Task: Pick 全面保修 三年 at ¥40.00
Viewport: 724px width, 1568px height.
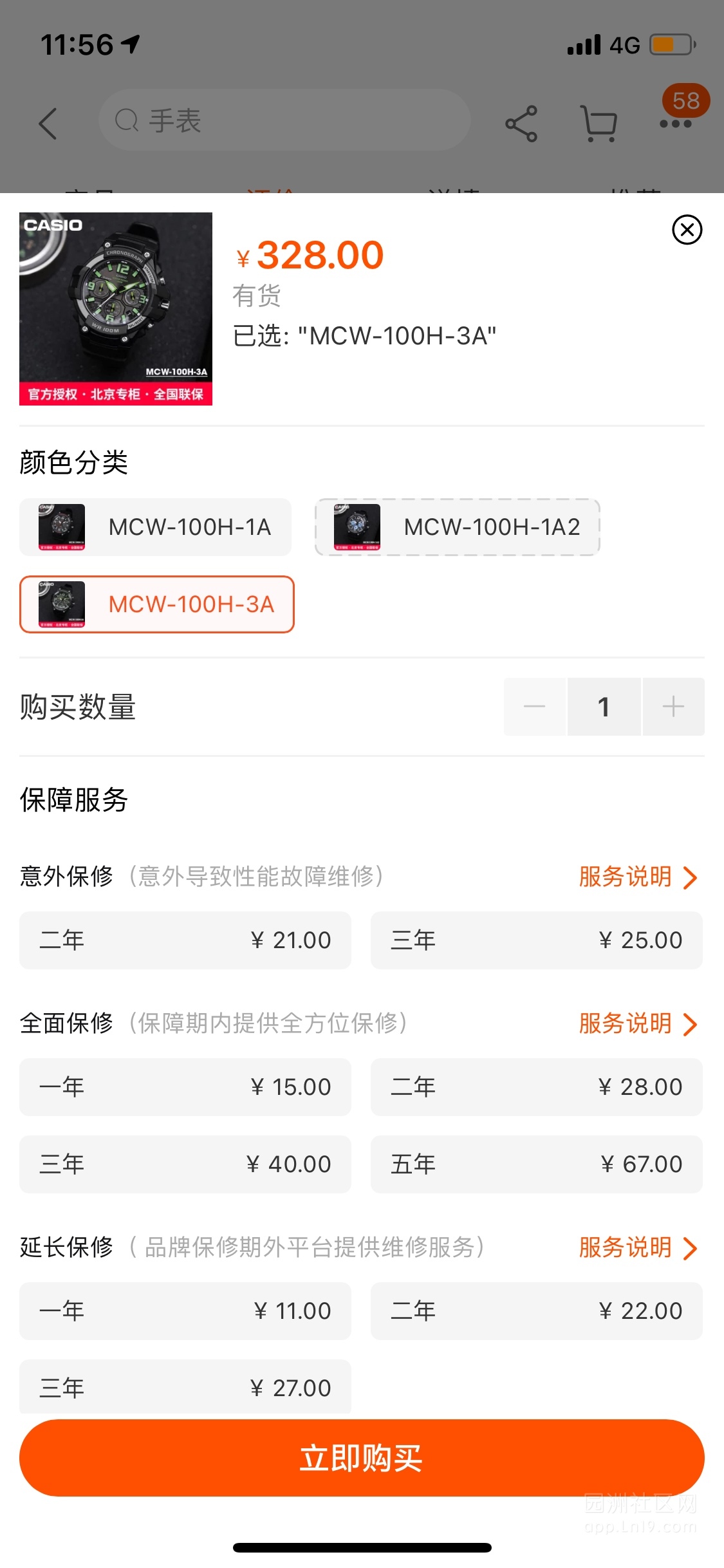Action: coord(185,1164)
